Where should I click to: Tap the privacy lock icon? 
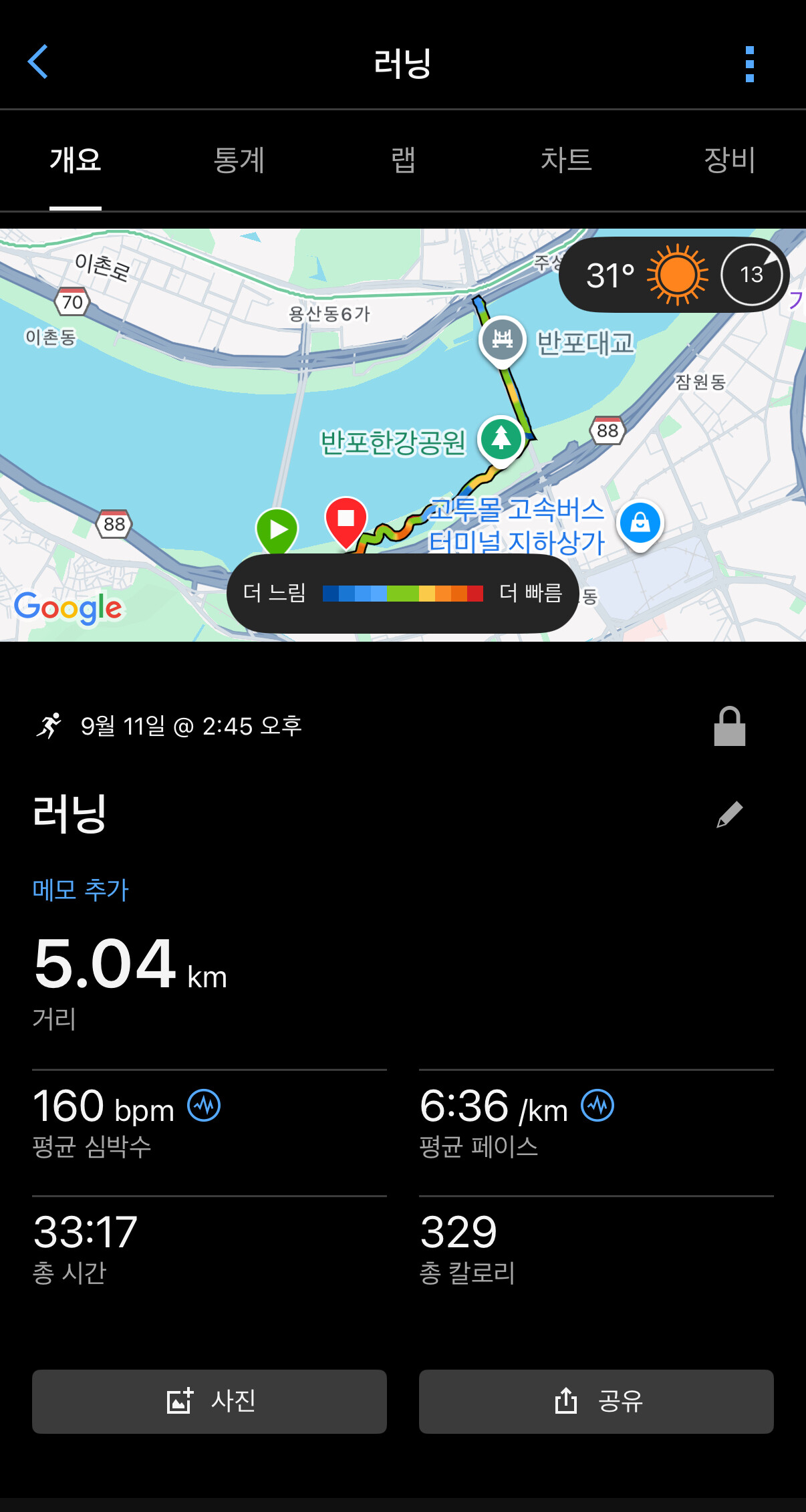pos(730,726)
